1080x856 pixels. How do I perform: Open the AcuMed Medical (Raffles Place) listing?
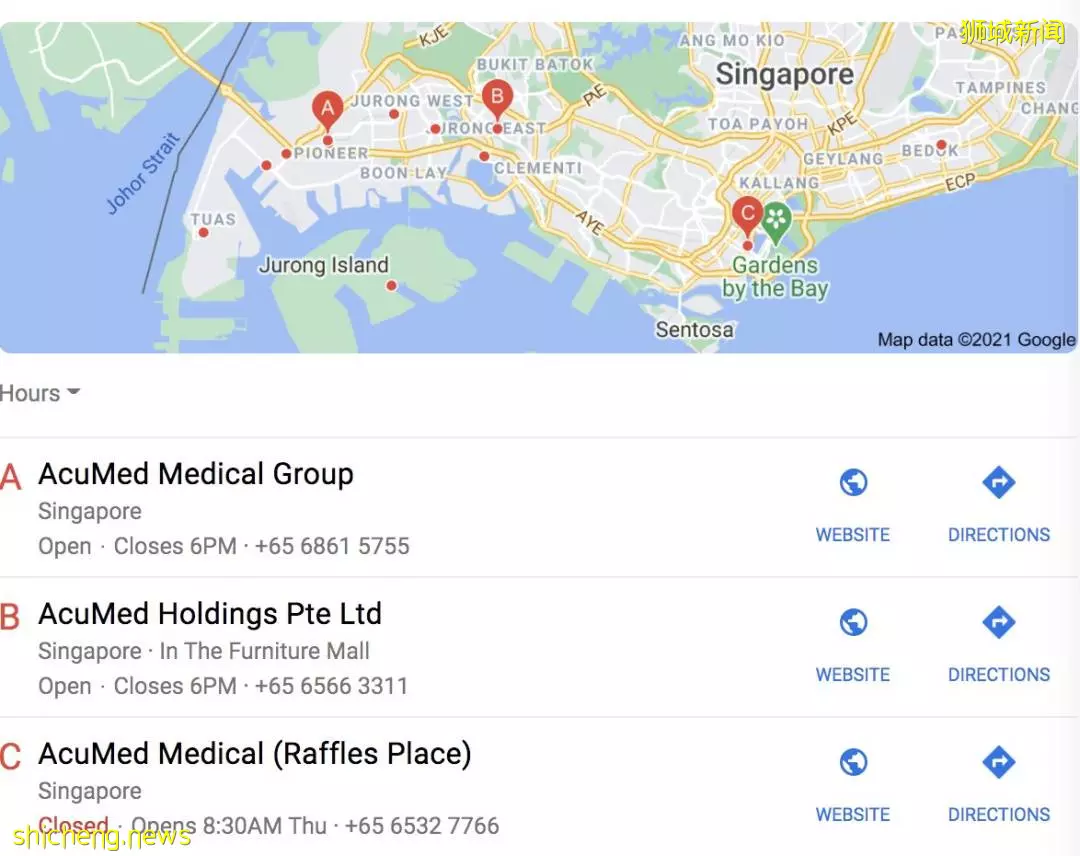click(x=254, y=754)
